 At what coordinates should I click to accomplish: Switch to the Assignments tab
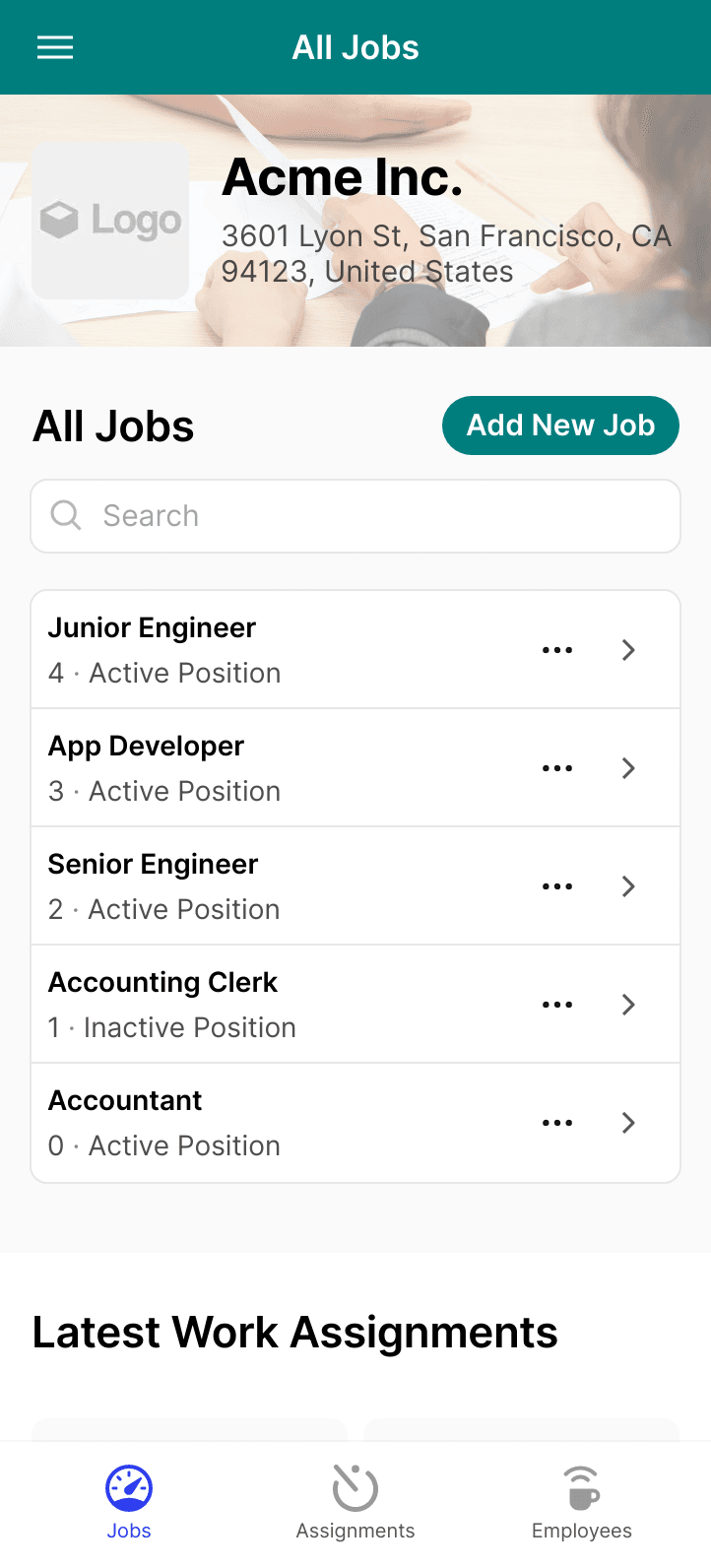[355, 1503]
